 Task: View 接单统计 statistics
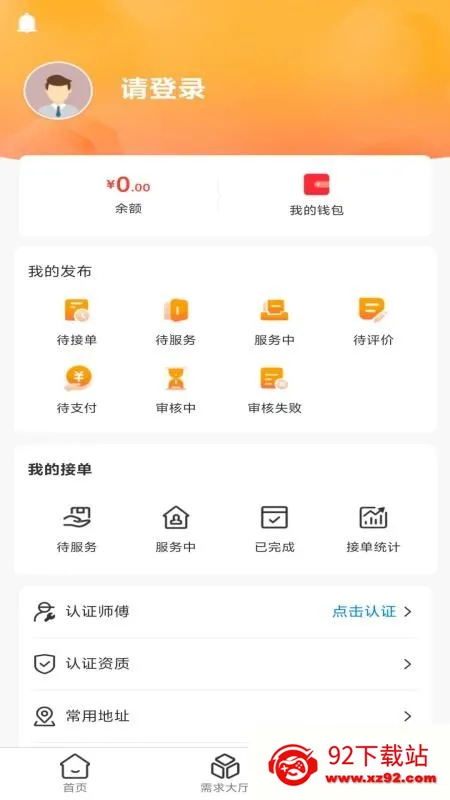pyautogui.click(x=373, y=530)
